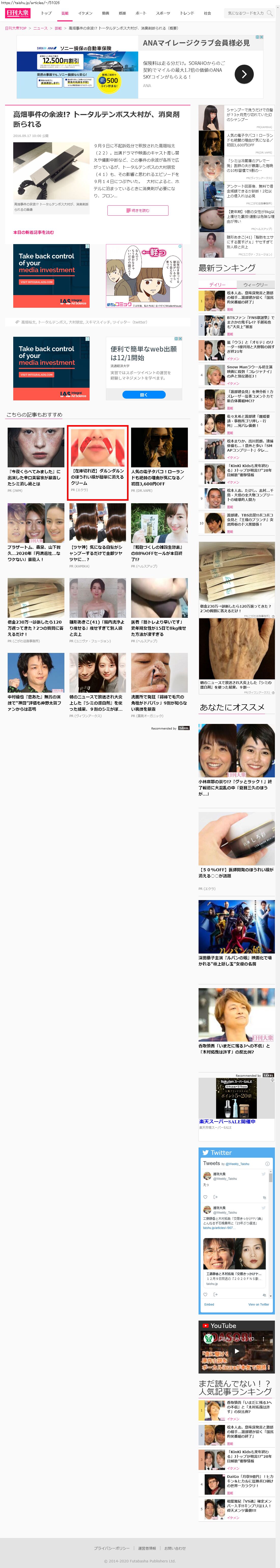Viewport: 280px width, 1568px height.
Task: Open 本日の新着記事を読む link
Action: 34,232
